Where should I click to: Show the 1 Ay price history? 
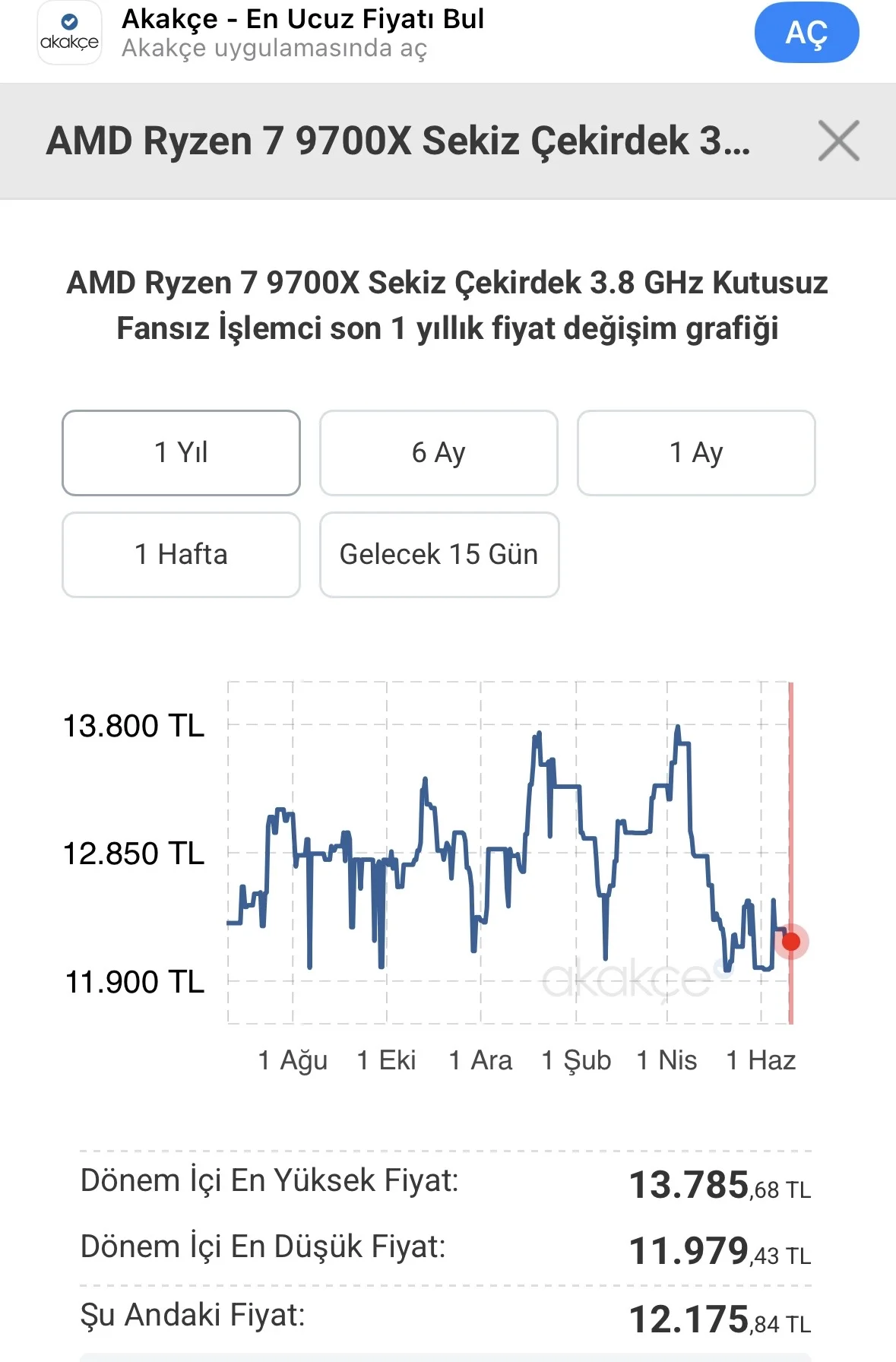696,453
